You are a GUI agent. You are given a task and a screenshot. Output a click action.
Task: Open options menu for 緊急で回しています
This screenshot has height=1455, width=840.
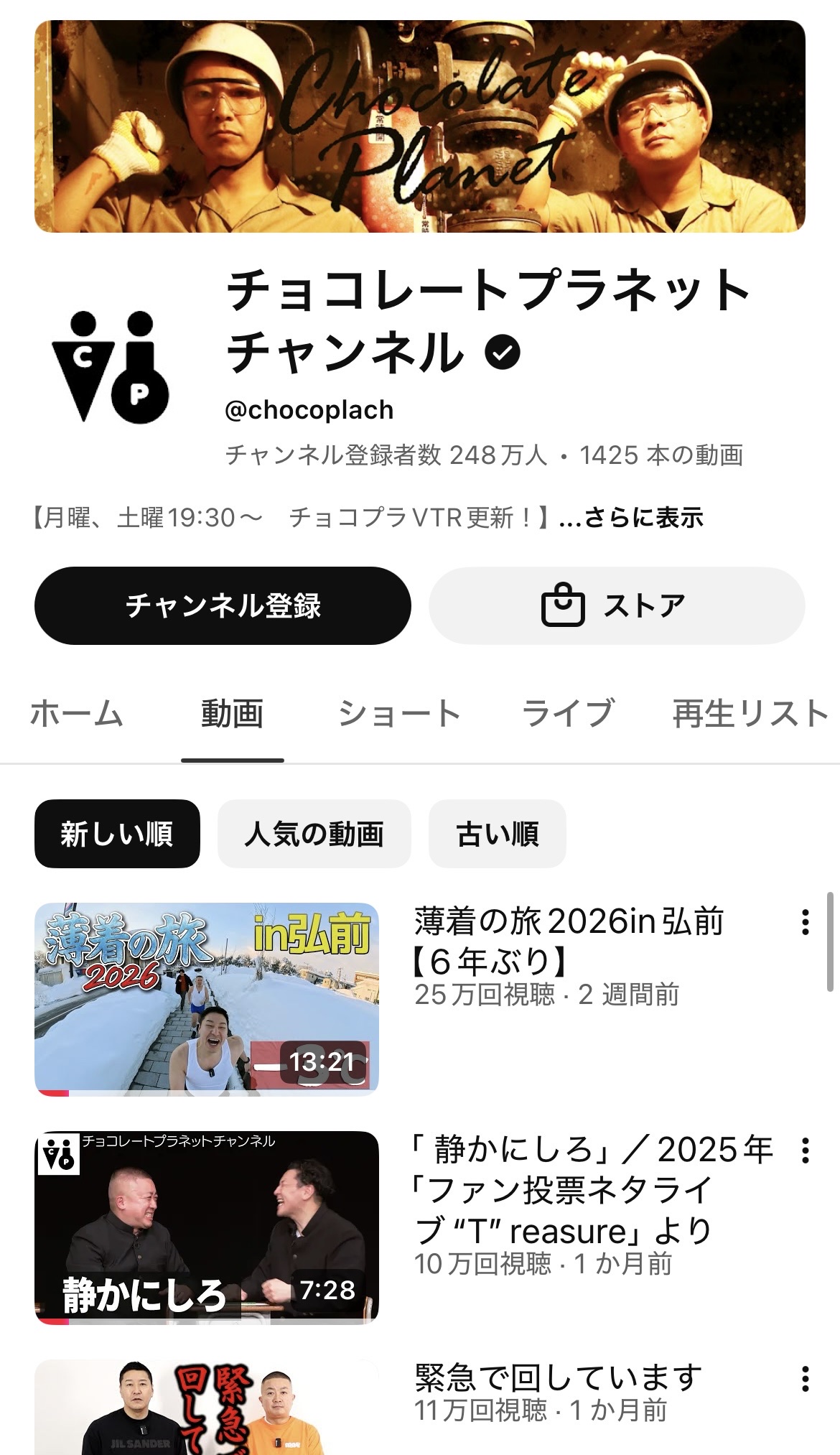tap(806, 1379)
